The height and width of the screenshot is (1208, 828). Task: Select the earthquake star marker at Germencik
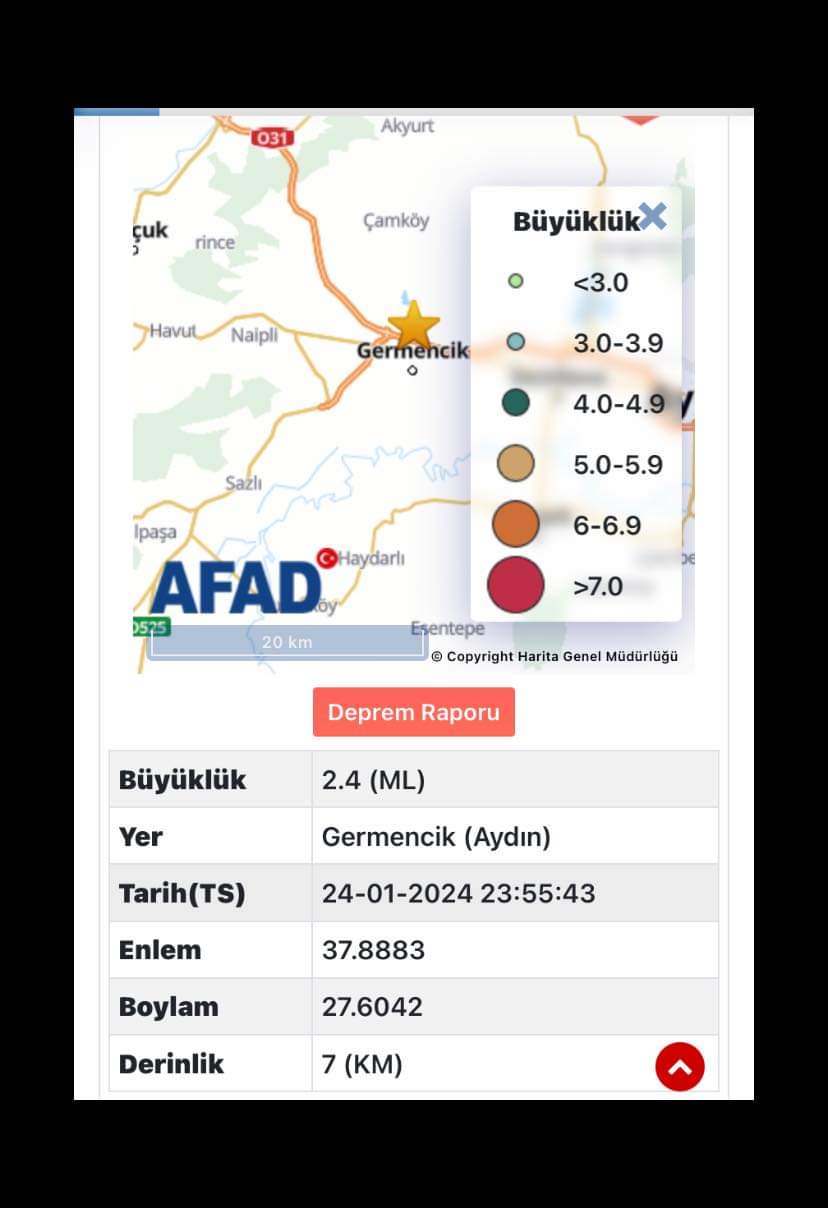coord(413,326)
